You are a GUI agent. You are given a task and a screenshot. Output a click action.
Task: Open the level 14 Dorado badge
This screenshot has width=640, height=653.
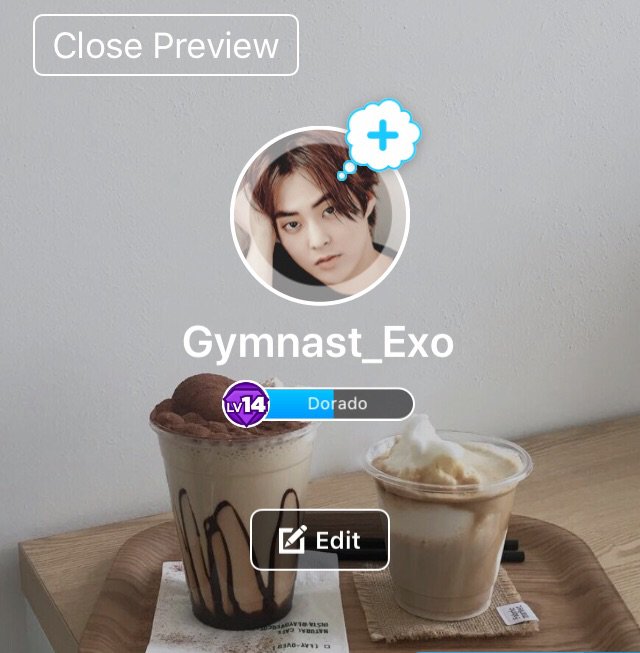[x=318, y=404]
